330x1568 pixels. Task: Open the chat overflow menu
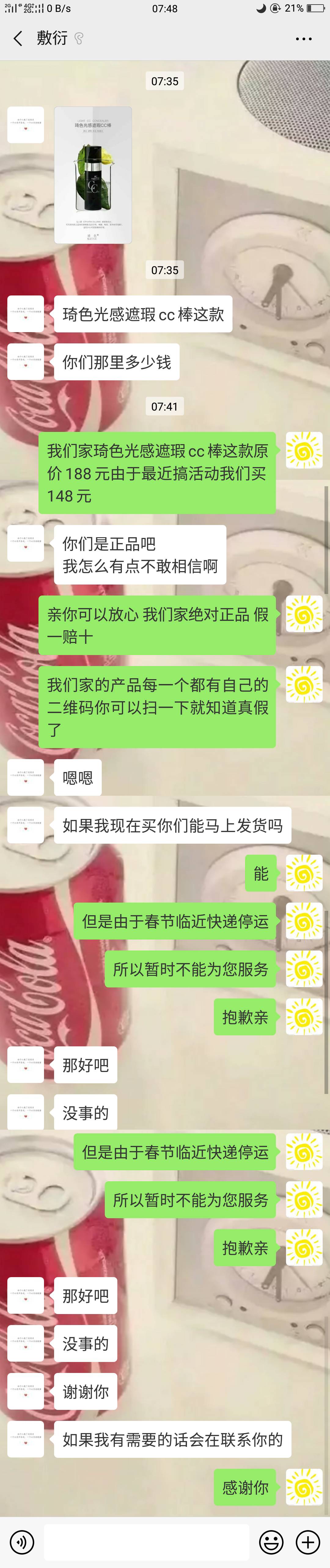coord(303,39)
